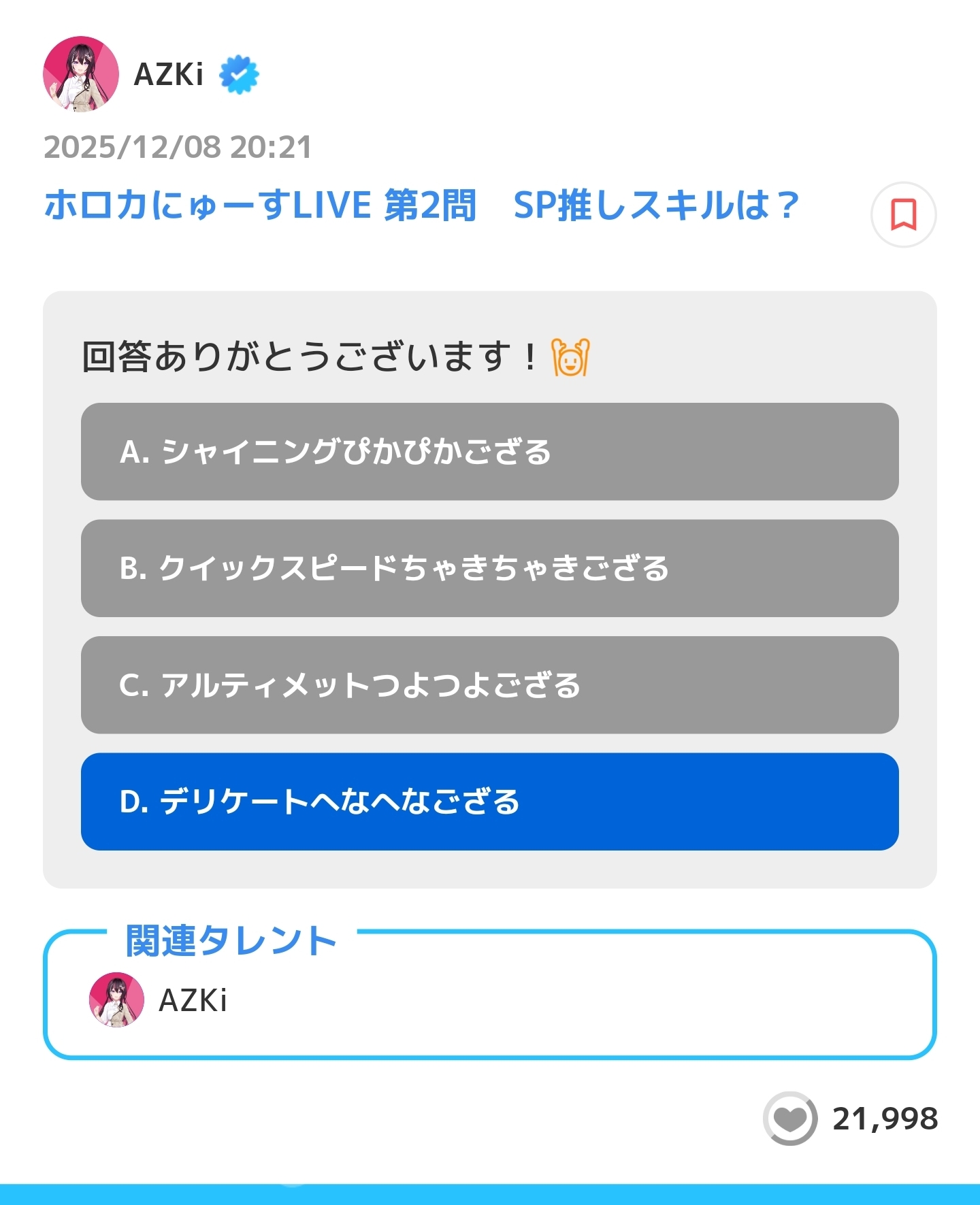
Task: Like the post with the heart icon
Action: [x=789, y=1119]
